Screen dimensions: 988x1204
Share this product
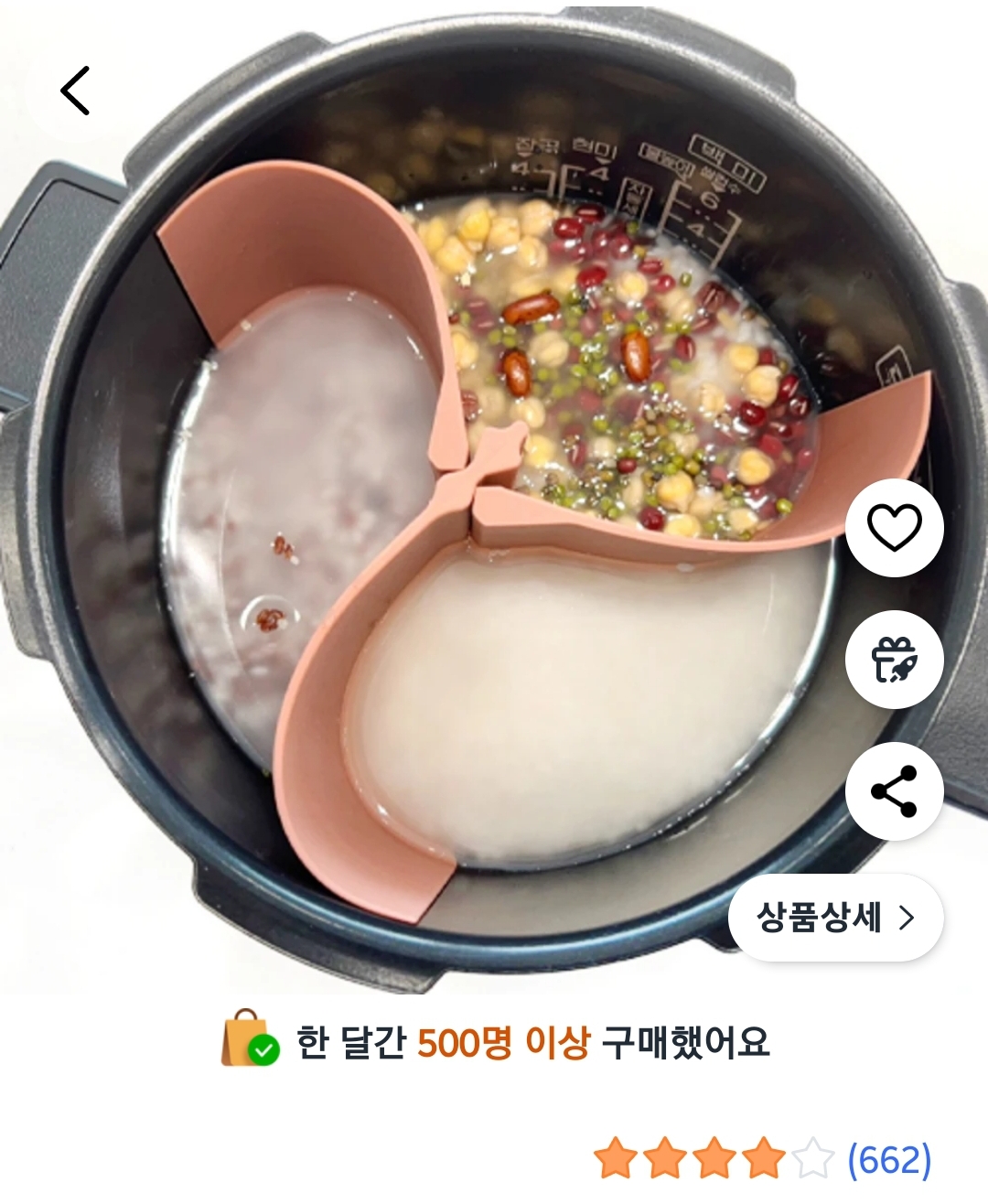[894, 791]
